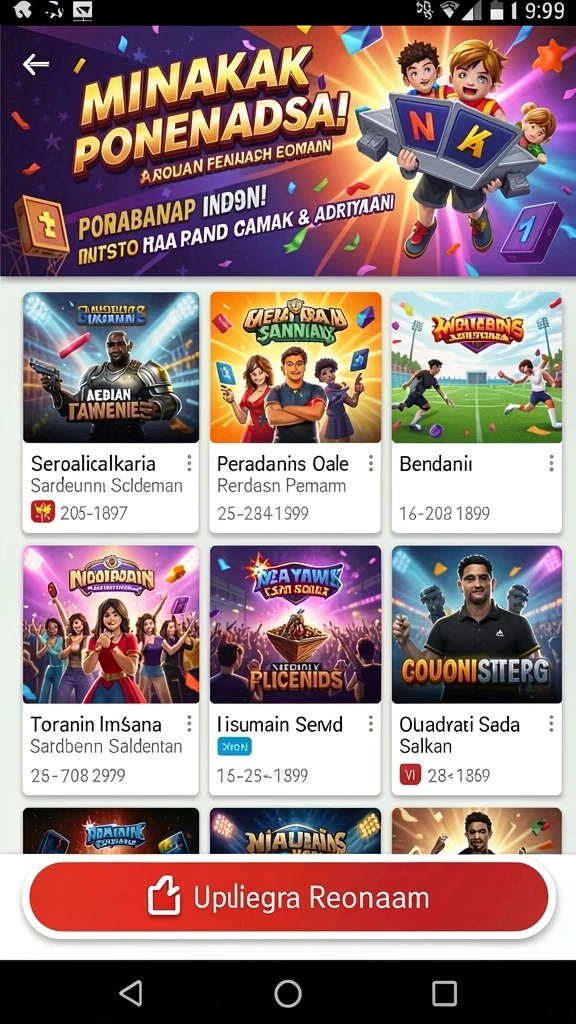Open overflow menu on Peradanins Oale card
Screen dimensions: 576x1024
click(x=370, y=464)
